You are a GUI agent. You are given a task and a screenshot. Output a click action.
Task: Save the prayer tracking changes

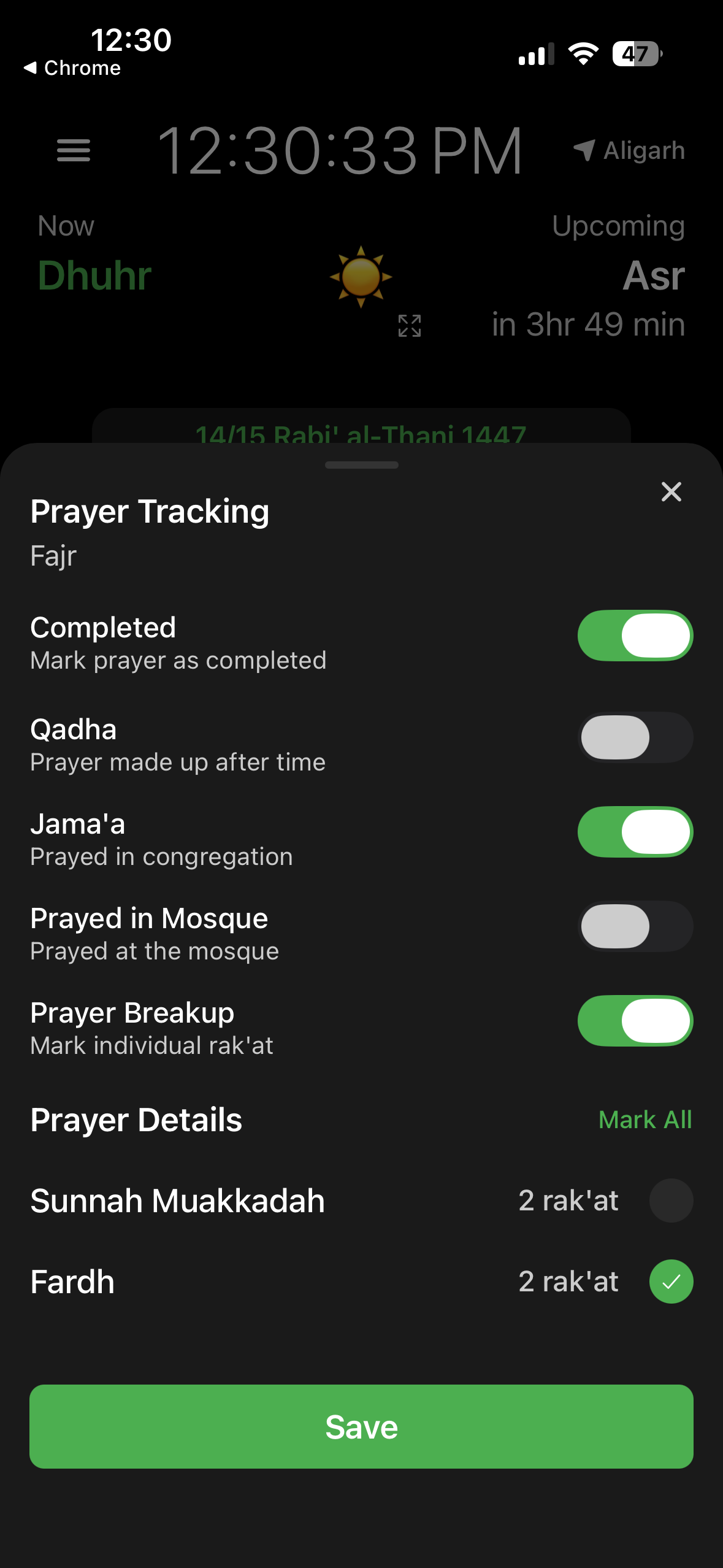click(361, 1426)
